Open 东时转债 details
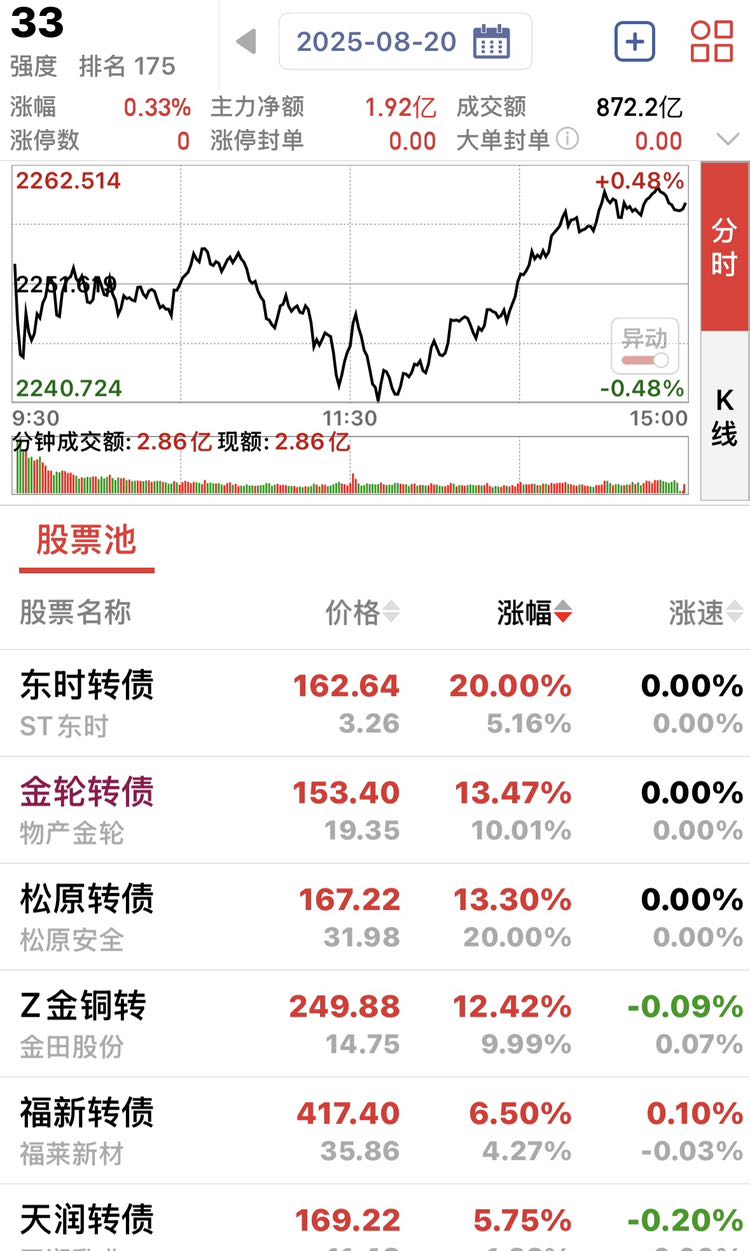Image resolution: width=750 pixels, height=1251 pixels. pyautogui.click(x=375, y=703)
